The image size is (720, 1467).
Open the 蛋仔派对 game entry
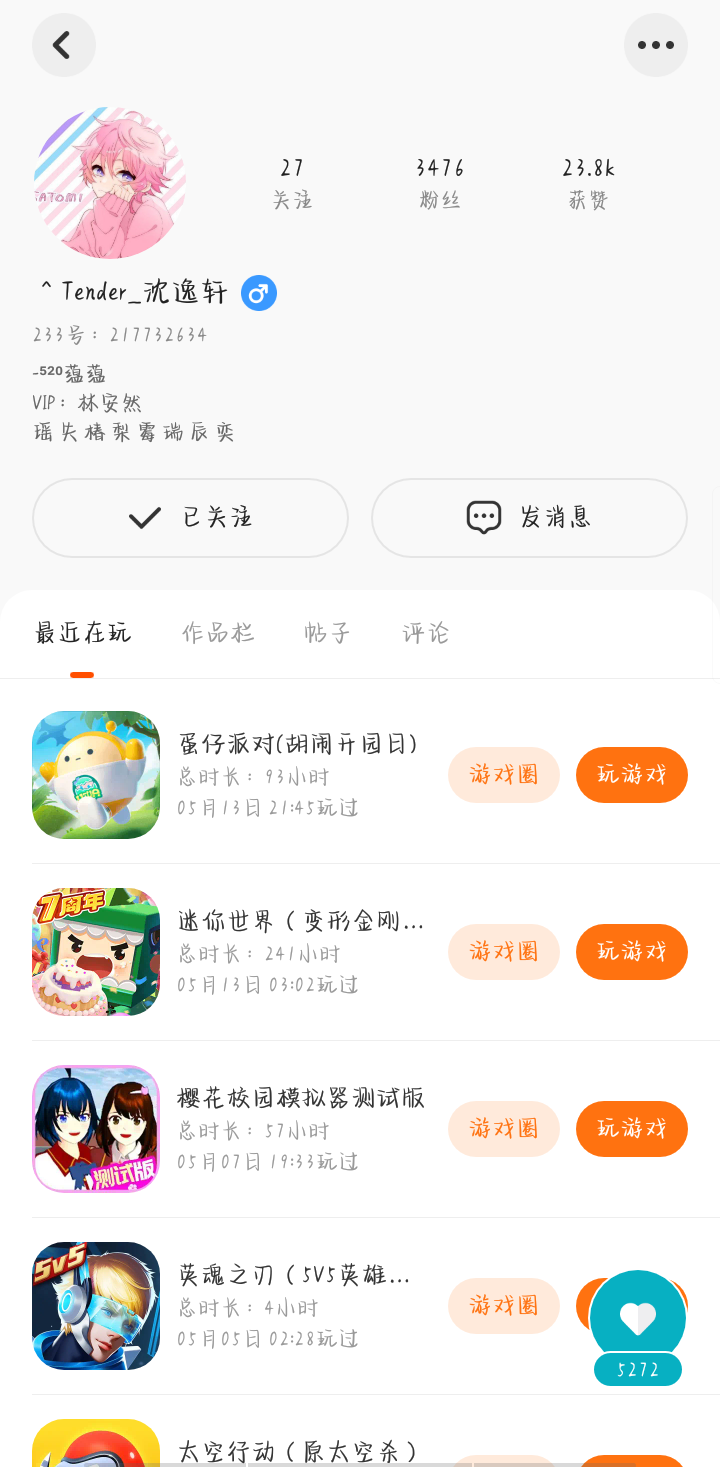click(x=96, y=774)
